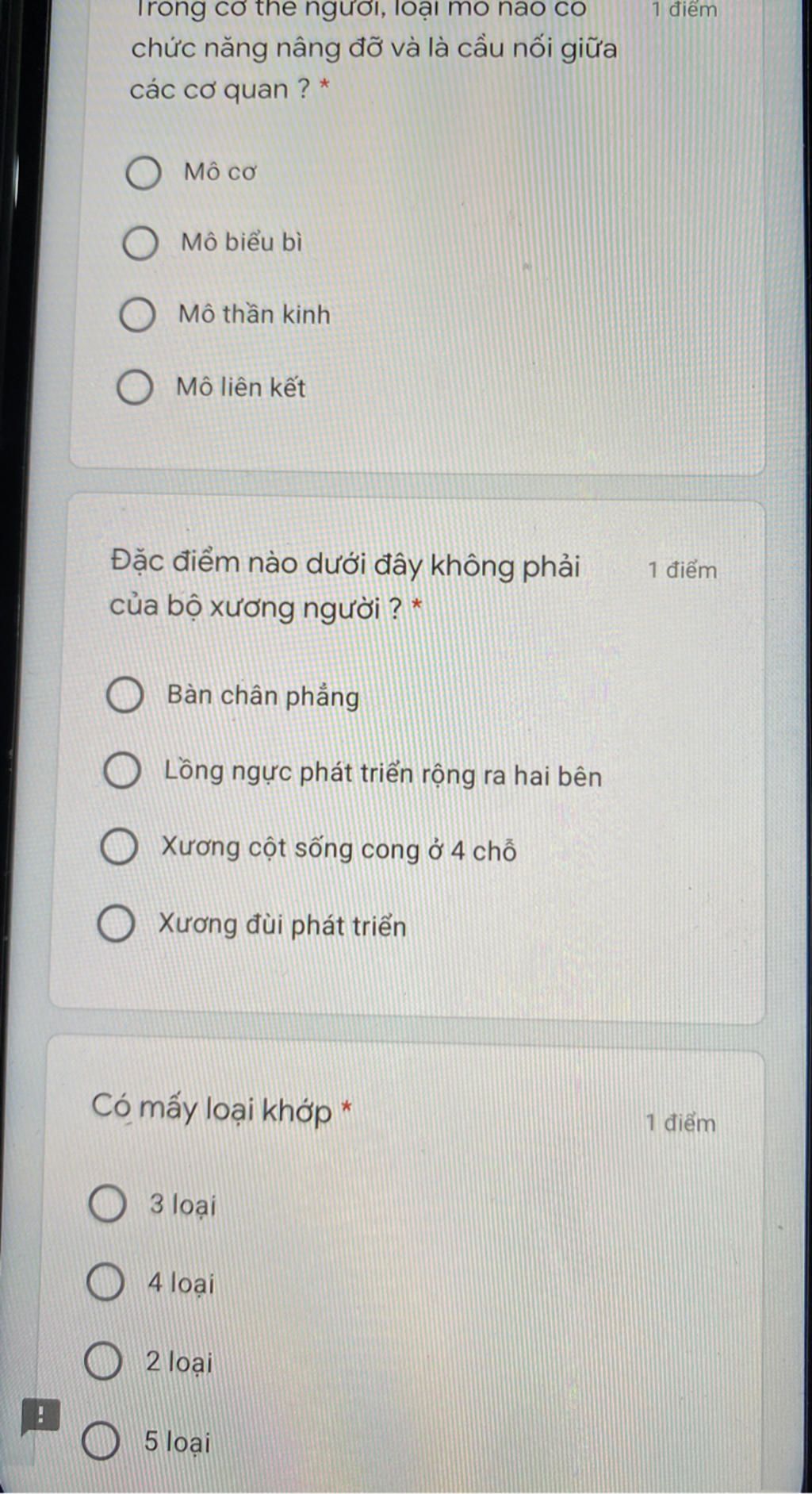
Task: Choose '5 loại' as the answer
Action: coord(101,1442)
